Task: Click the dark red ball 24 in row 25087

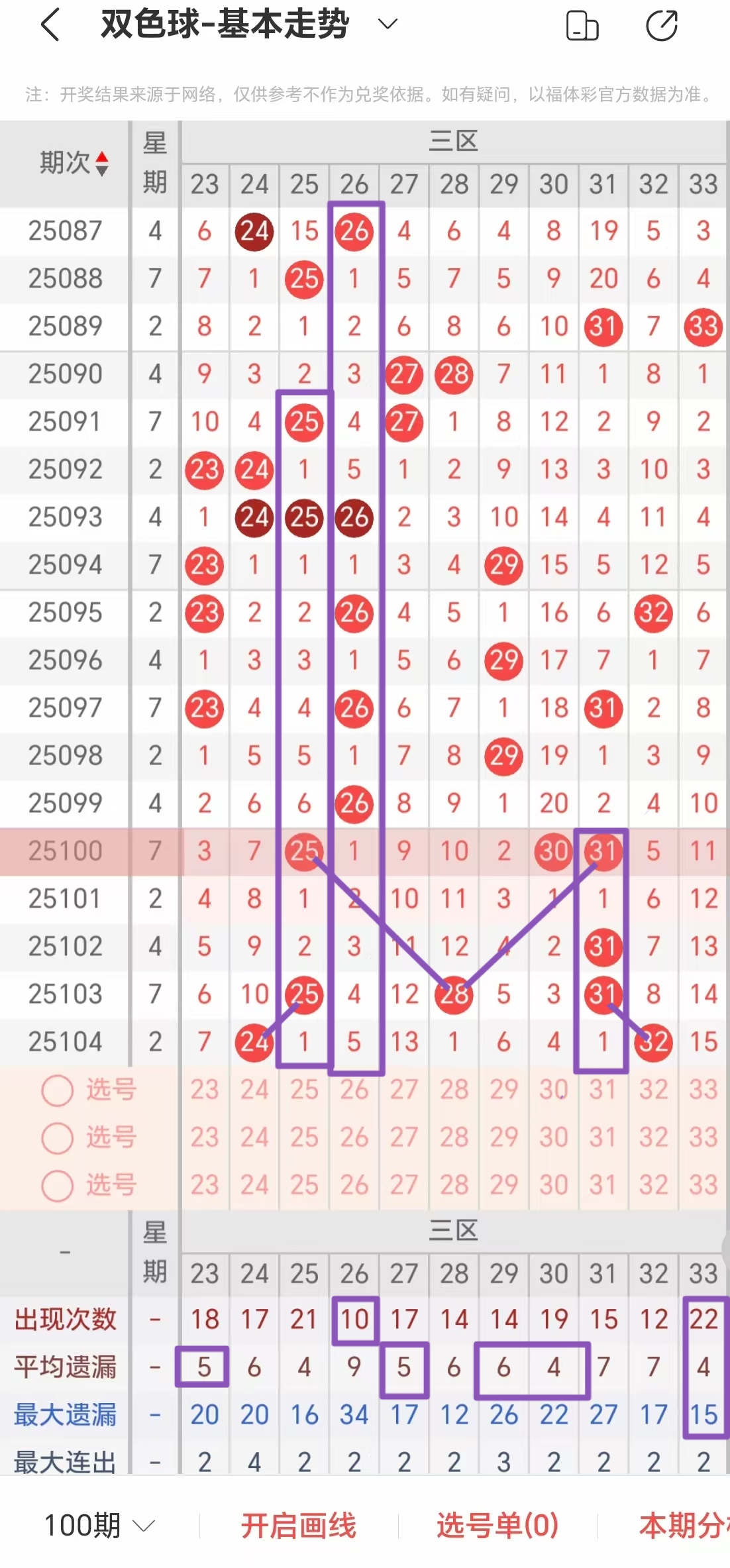Action: (x=253, y=231)
